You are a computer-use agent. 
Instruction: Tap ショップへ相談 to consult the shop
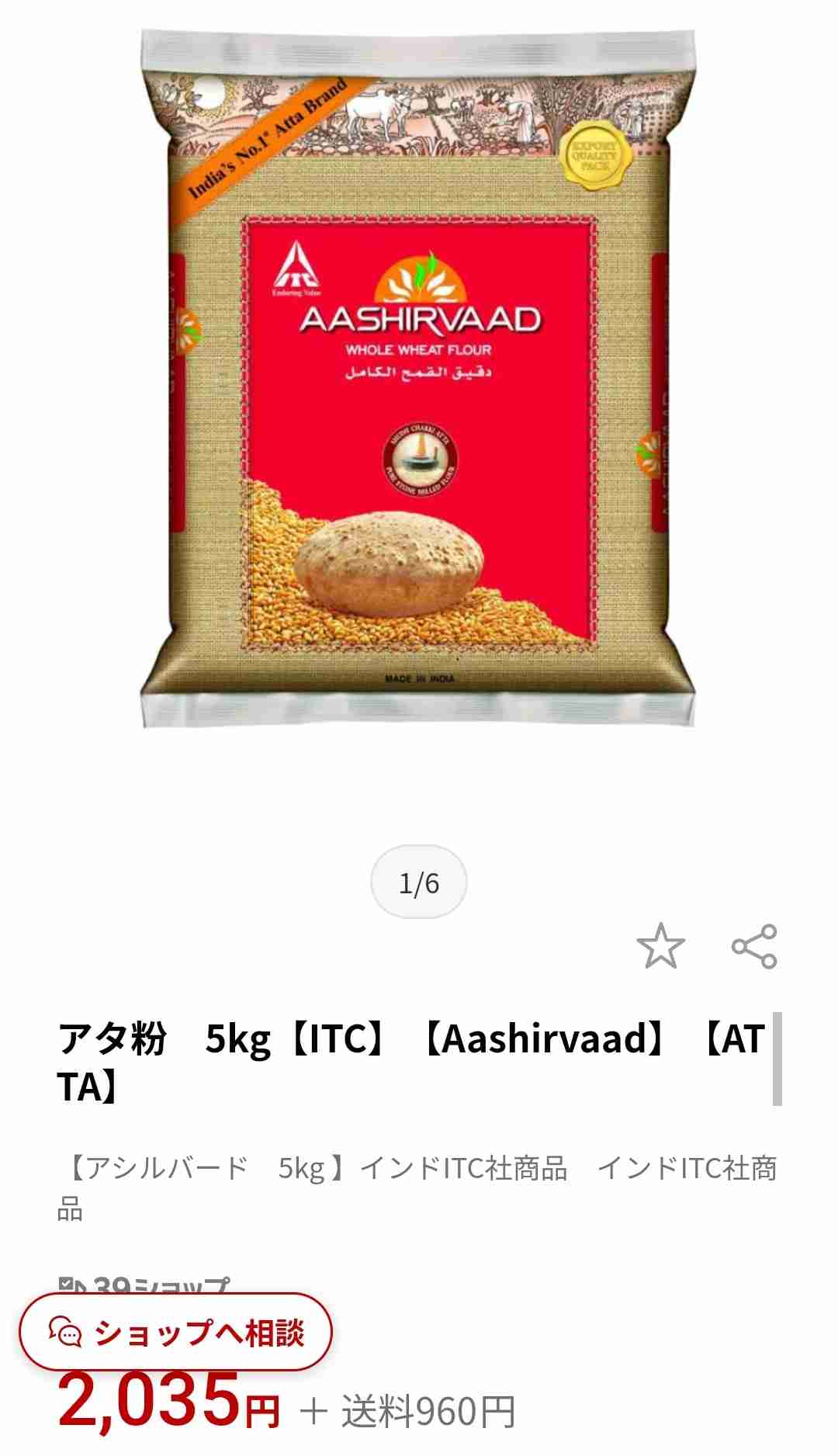click(175, 1333)
